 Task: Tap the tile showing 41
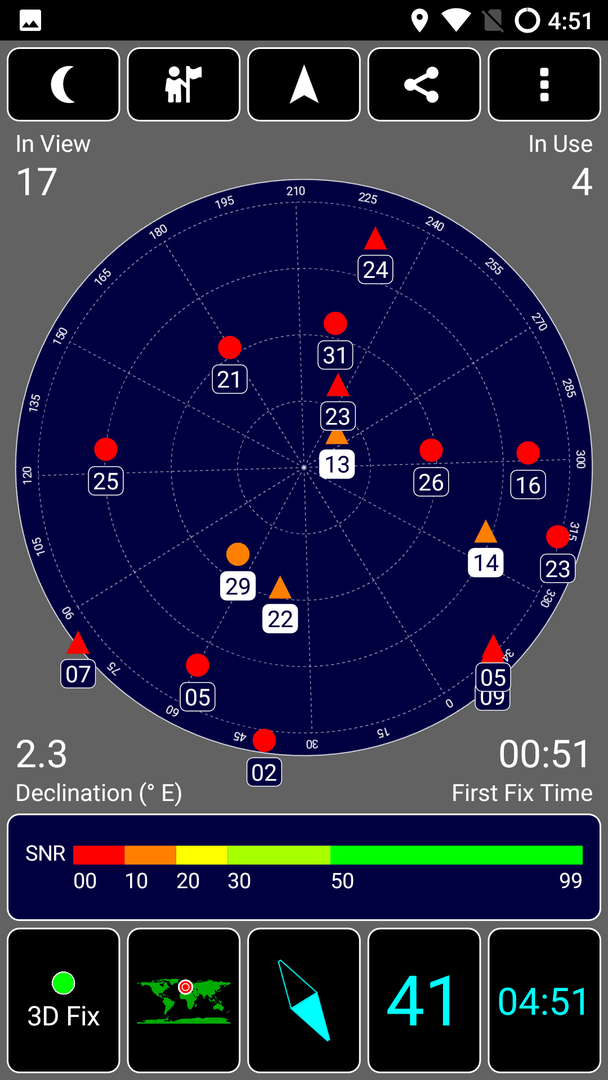424,1000
